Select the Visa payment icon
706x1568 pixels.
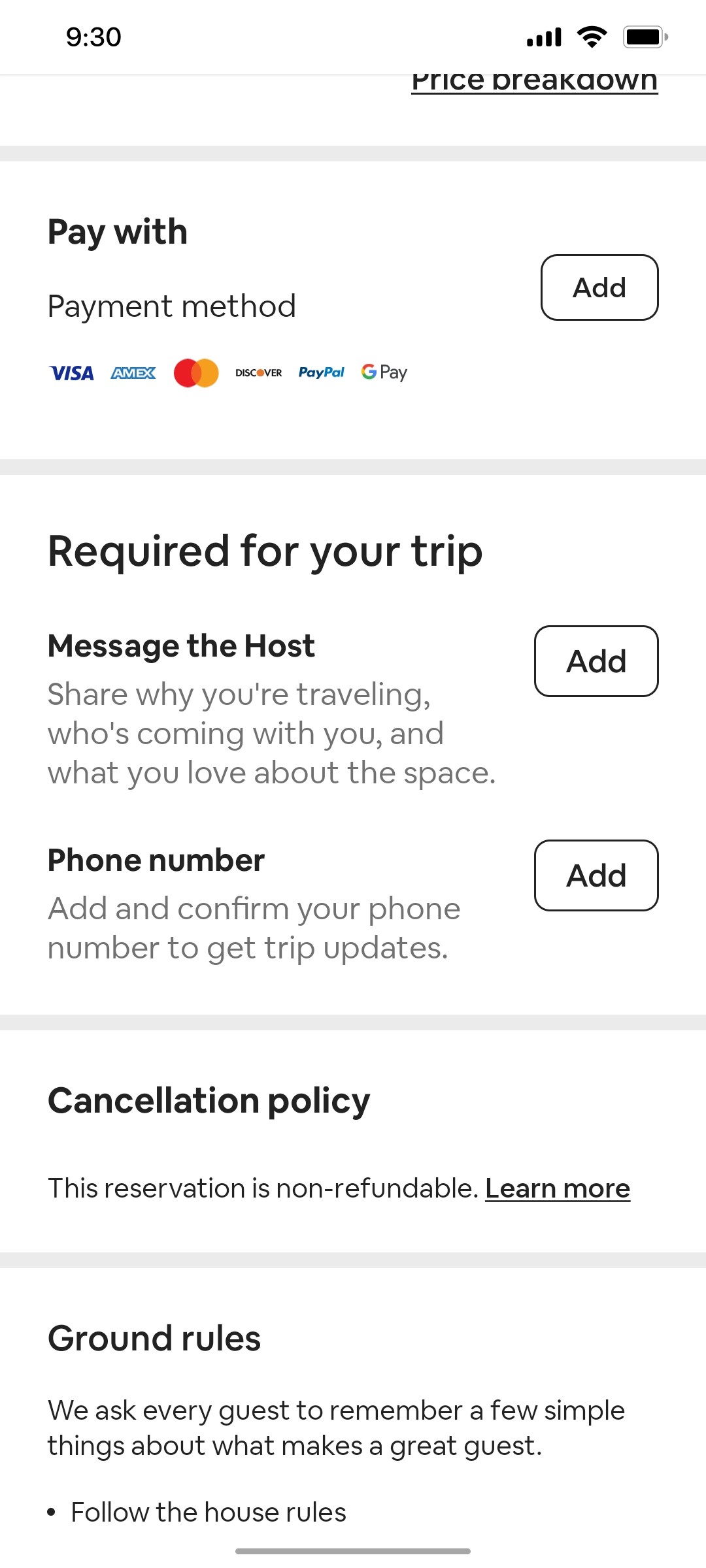tap(72, 372)
